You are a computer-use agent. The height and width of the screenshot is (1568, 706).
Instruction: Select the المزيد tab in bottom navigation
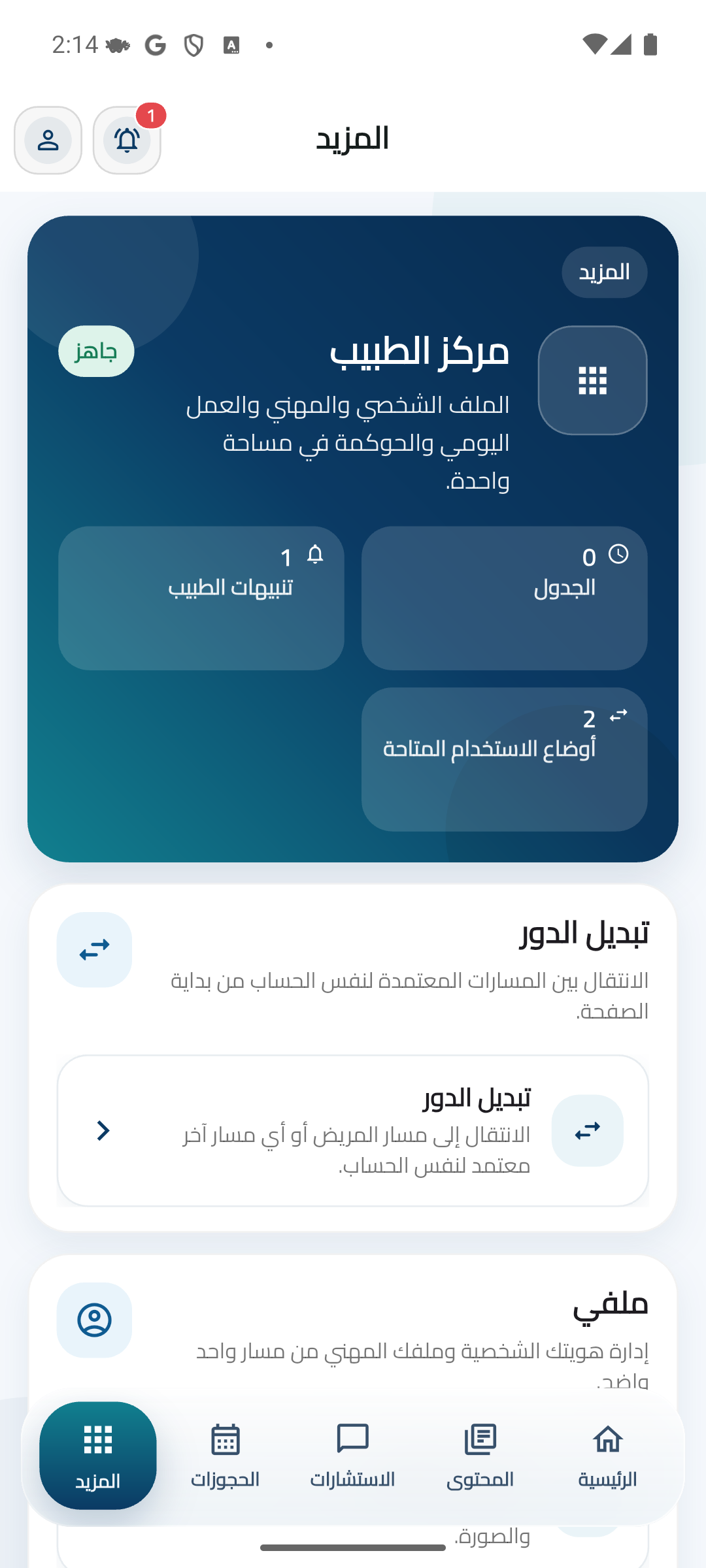click(98, 1456)
